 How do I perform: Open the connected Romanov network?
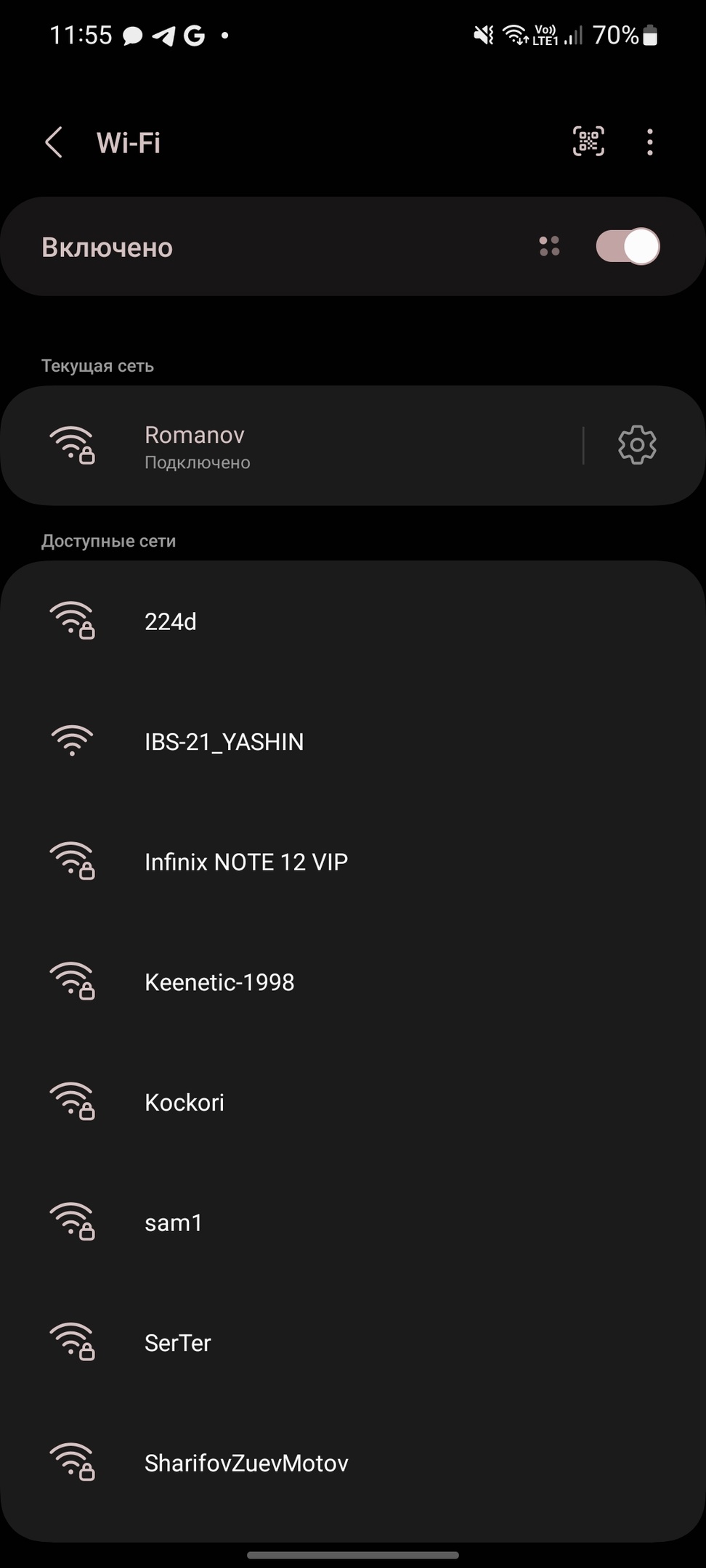[291, 446]
